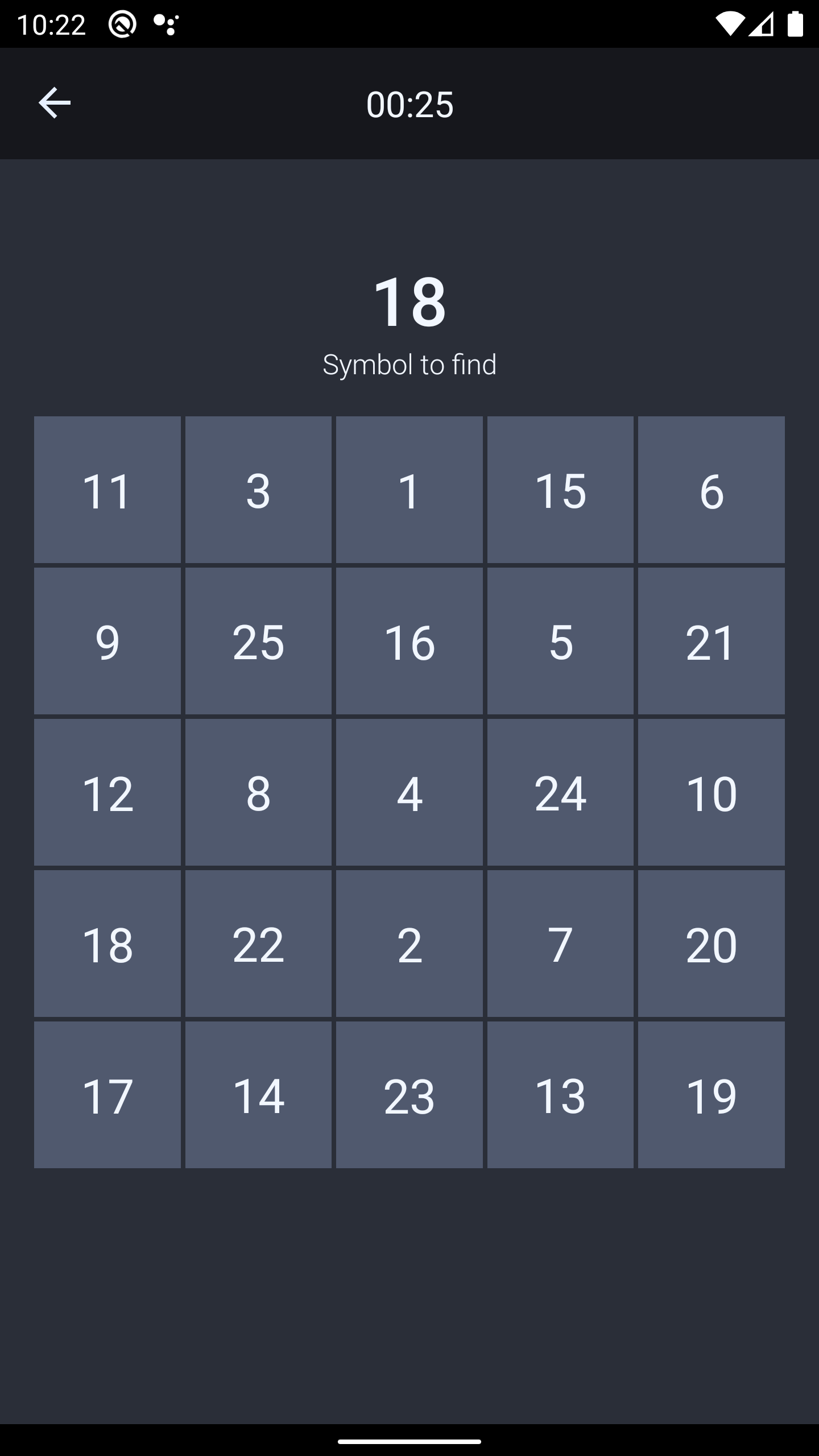Choose the 24 cell
Image resolution: width=819 pixels, height=1456 pixels.
coord(560,792)
